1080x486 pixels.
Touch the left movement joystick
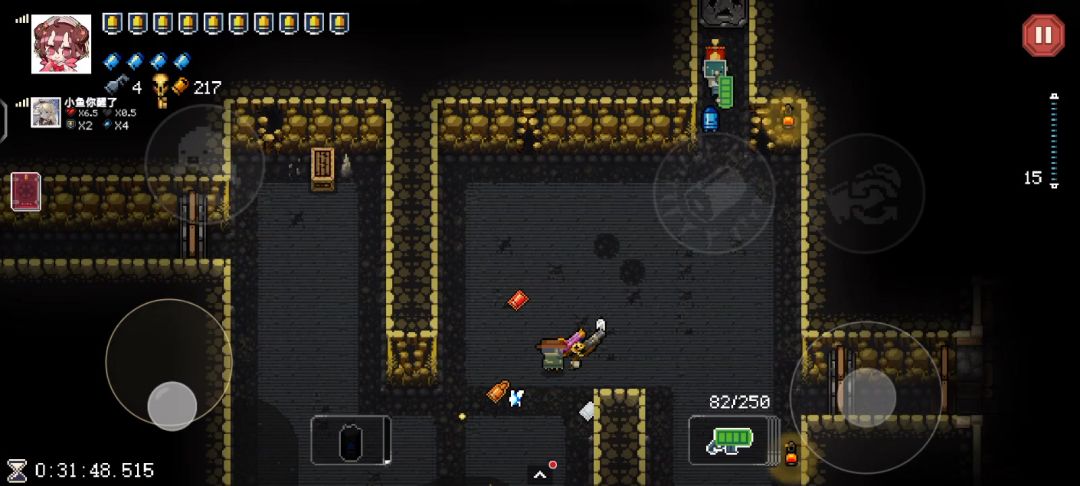pyautogui.click(x=170, y=403)
